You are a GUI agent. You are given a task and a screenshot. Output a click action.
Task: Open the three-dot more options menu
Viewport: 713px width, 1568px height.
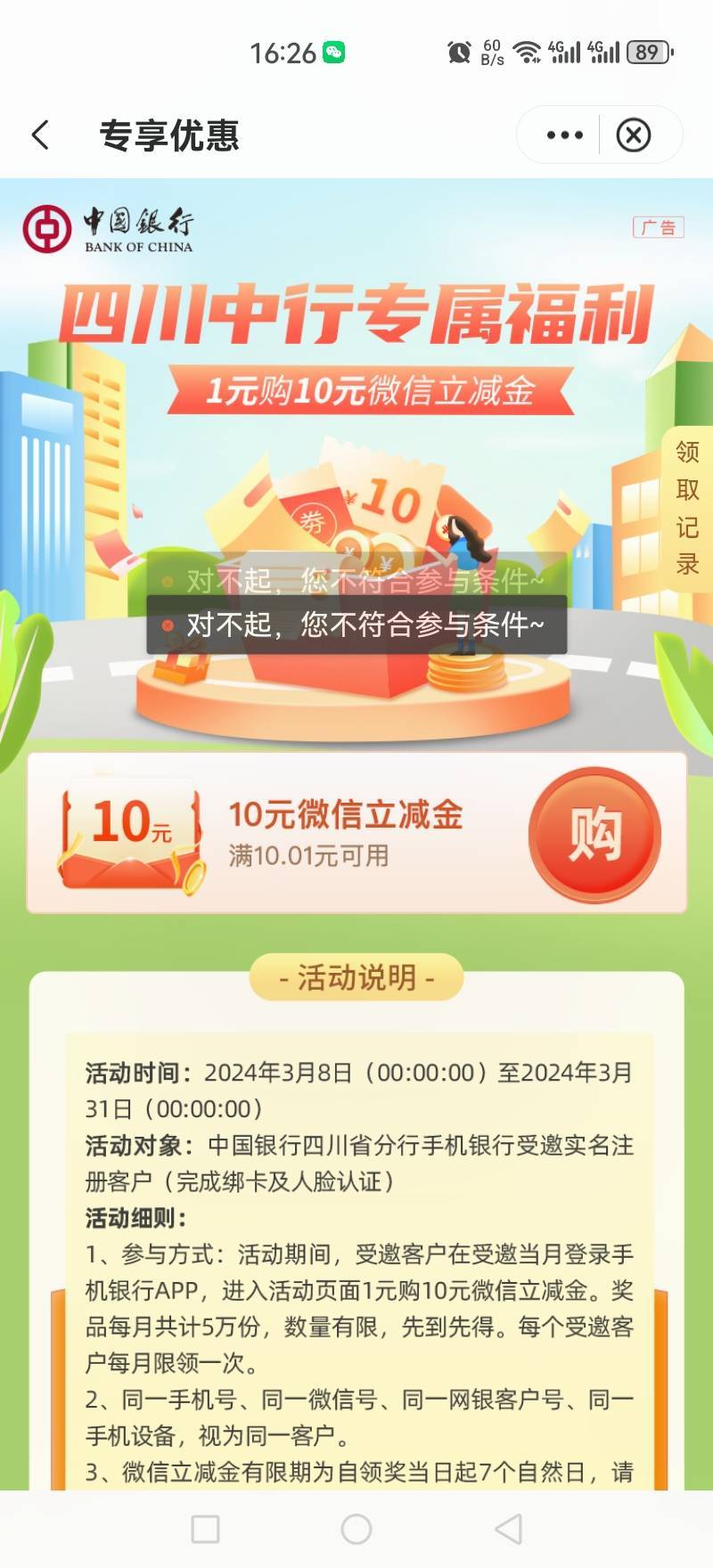pos(564,135)
